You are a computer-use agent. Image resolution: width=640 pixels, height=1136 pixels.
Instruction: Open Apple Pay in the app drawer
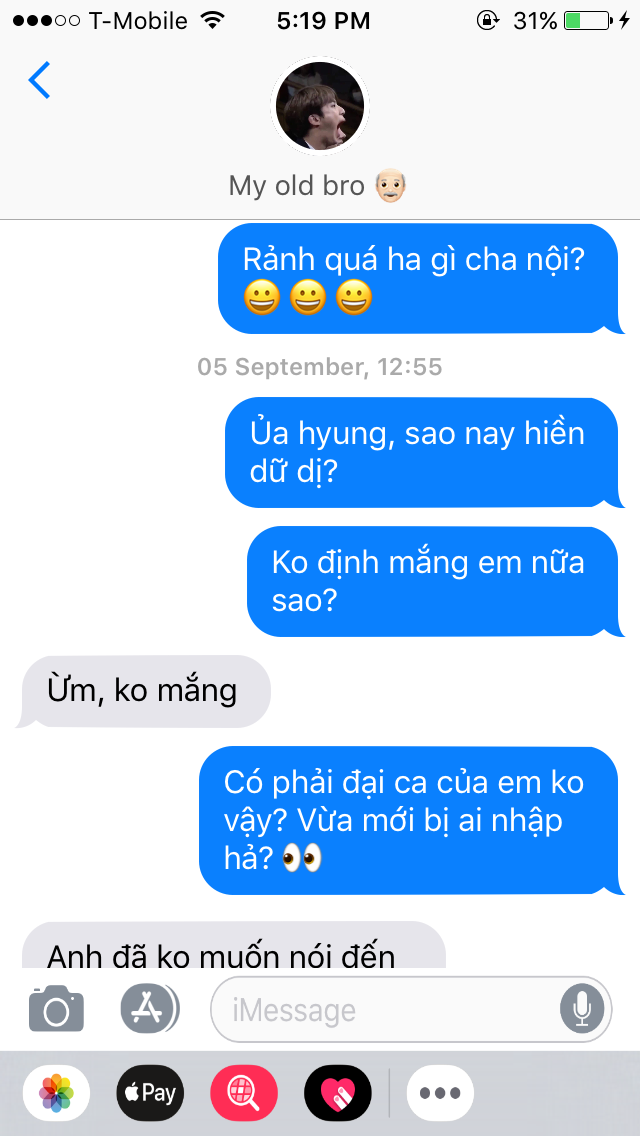point(149,1093)
